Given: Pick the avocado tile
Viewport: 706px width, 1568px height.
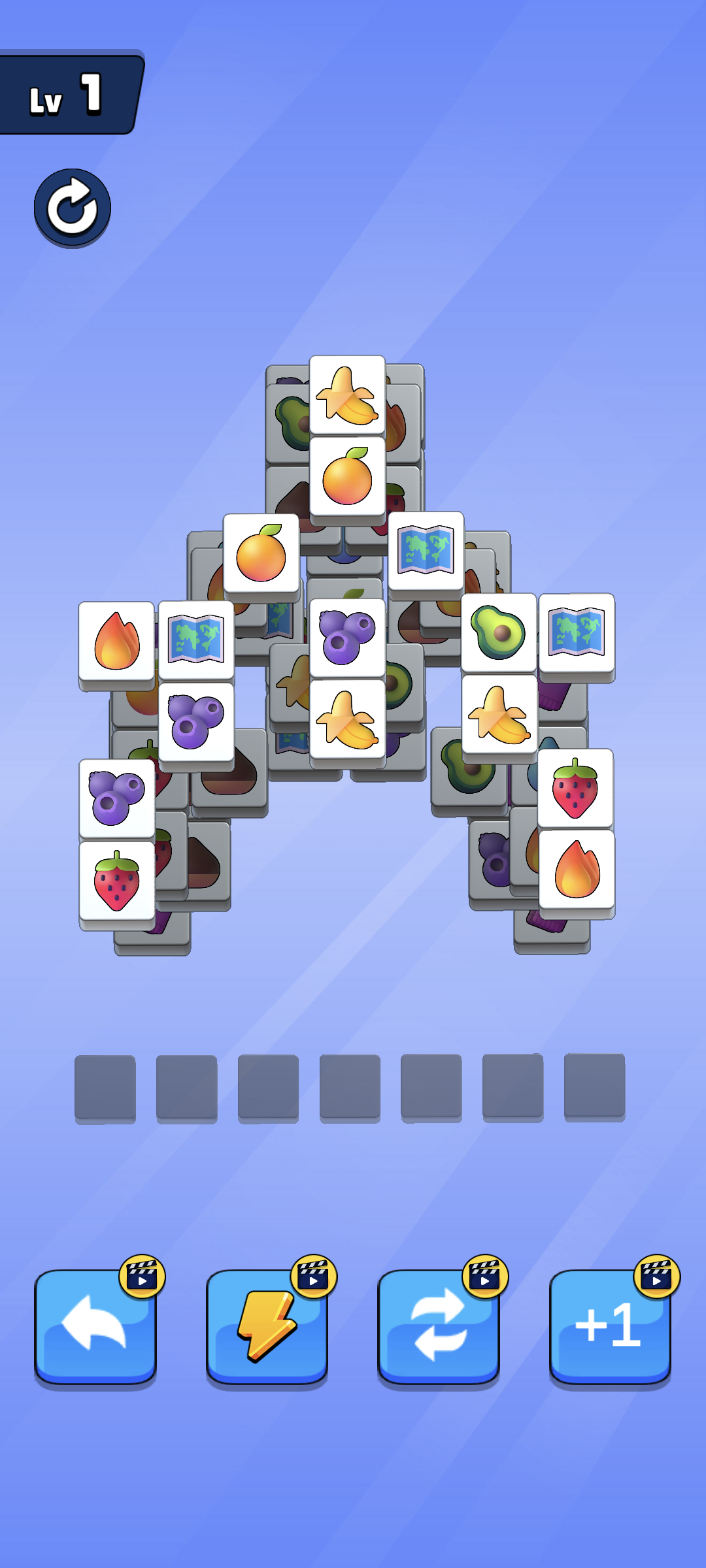Looking at the screenshot, I should (499, 632).
